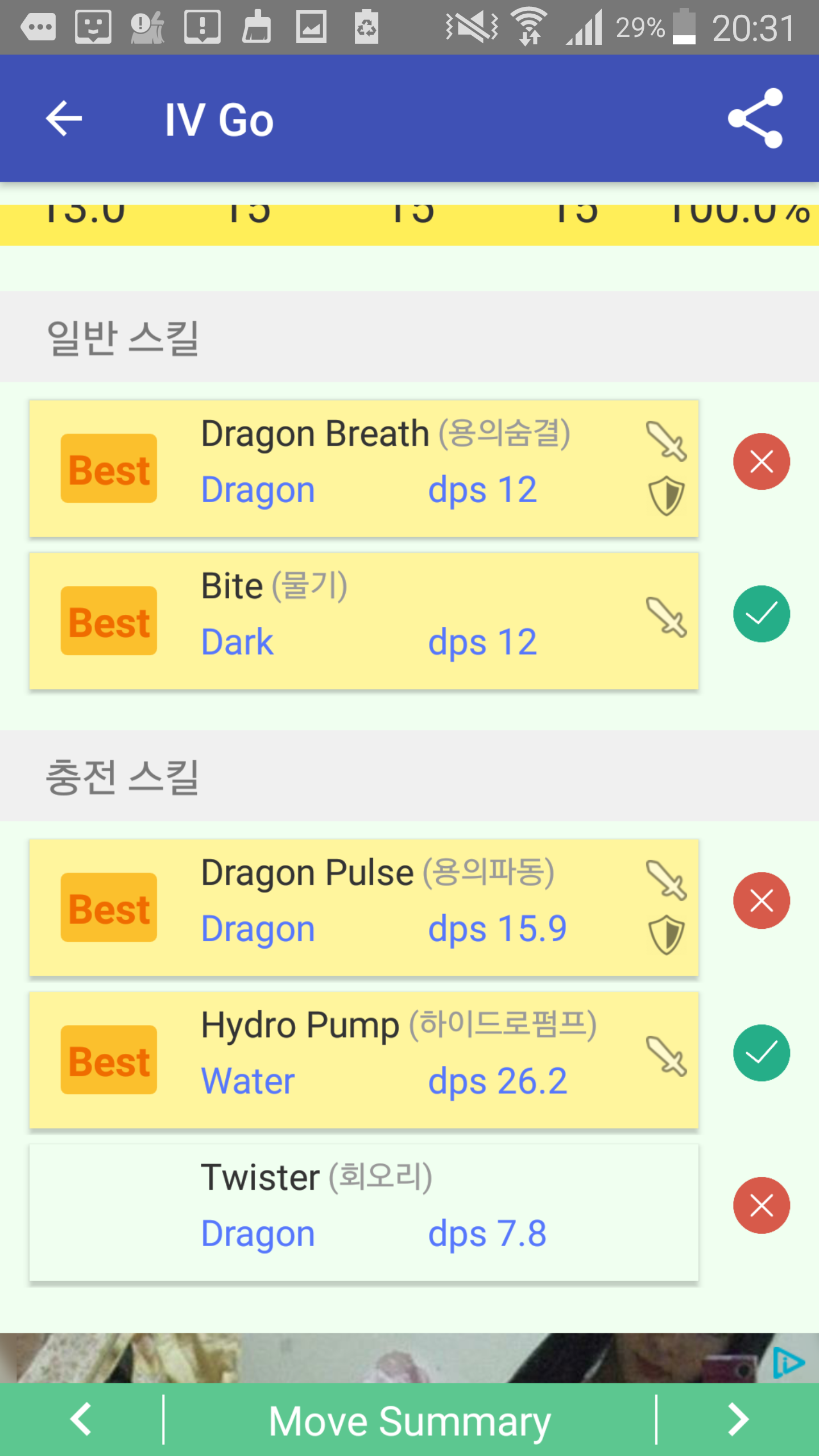Image resolution: width=819 pixels, height=1456 pixels.
Task: Open the ad info icon on banner
Action: pos(788,1363)
